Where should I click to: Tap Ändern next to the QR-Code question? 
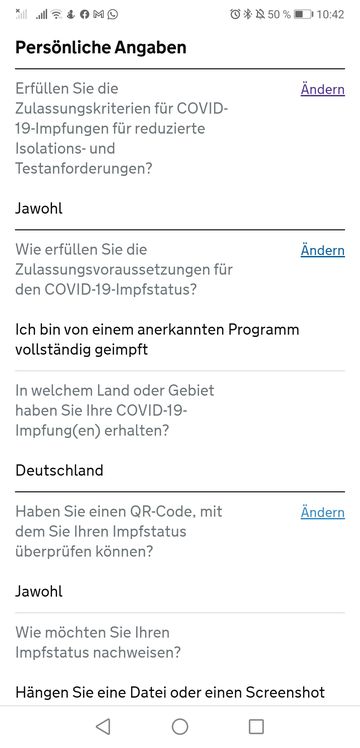322,512
